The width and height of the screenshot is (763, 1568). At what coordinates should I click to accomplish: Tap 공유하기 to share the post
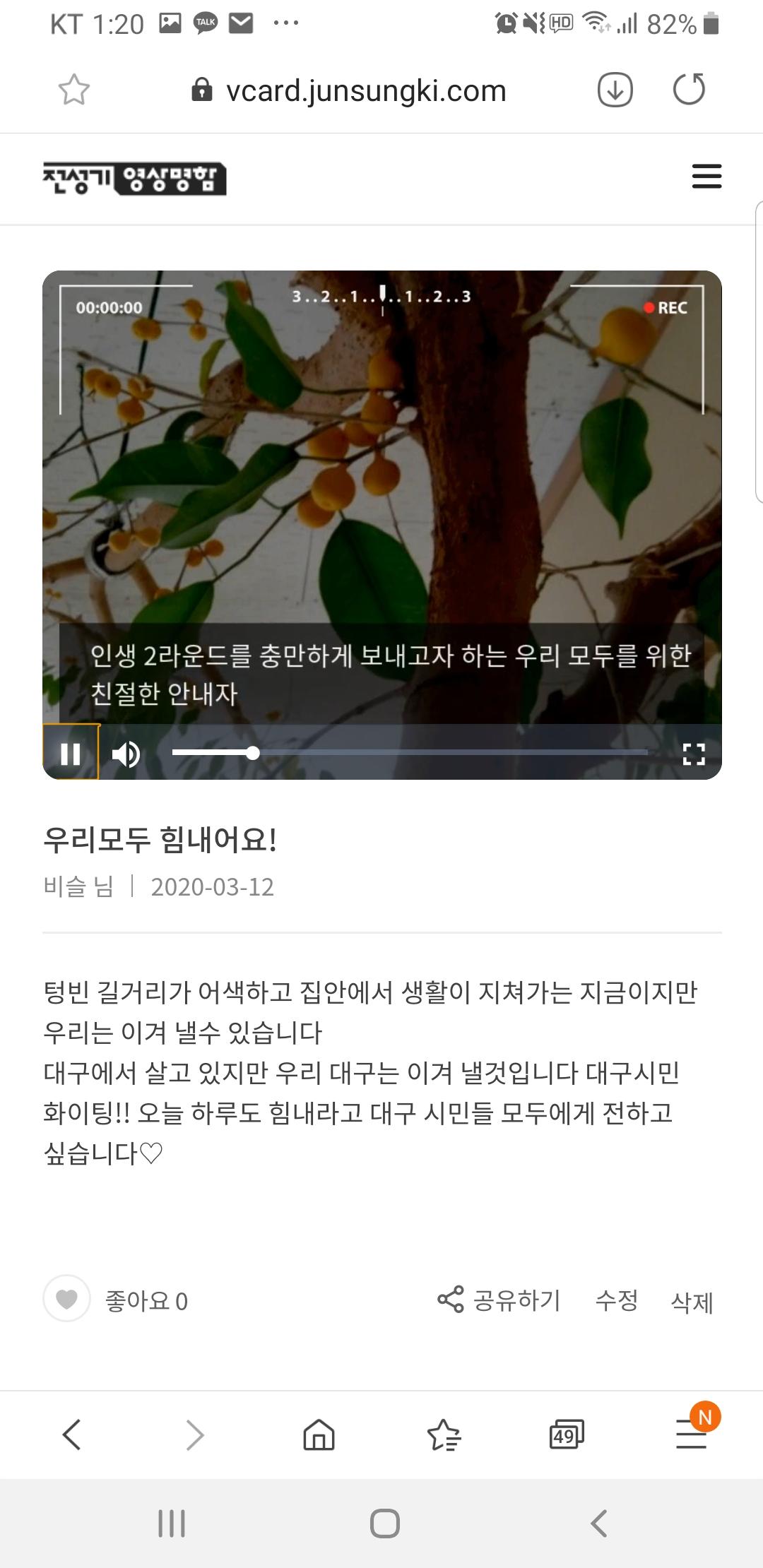click(x=499, y=1300)
